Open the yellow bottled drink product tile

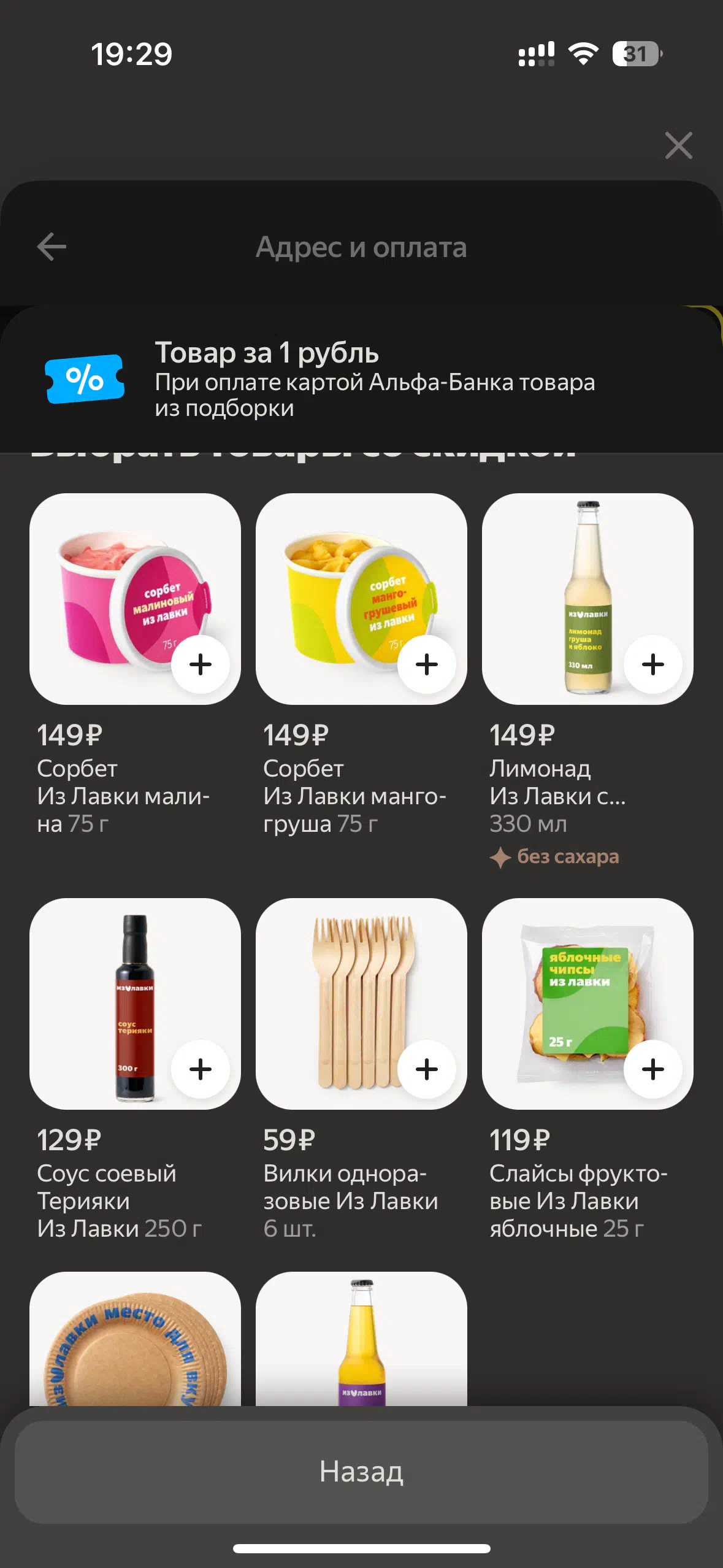click(361, 1339)
